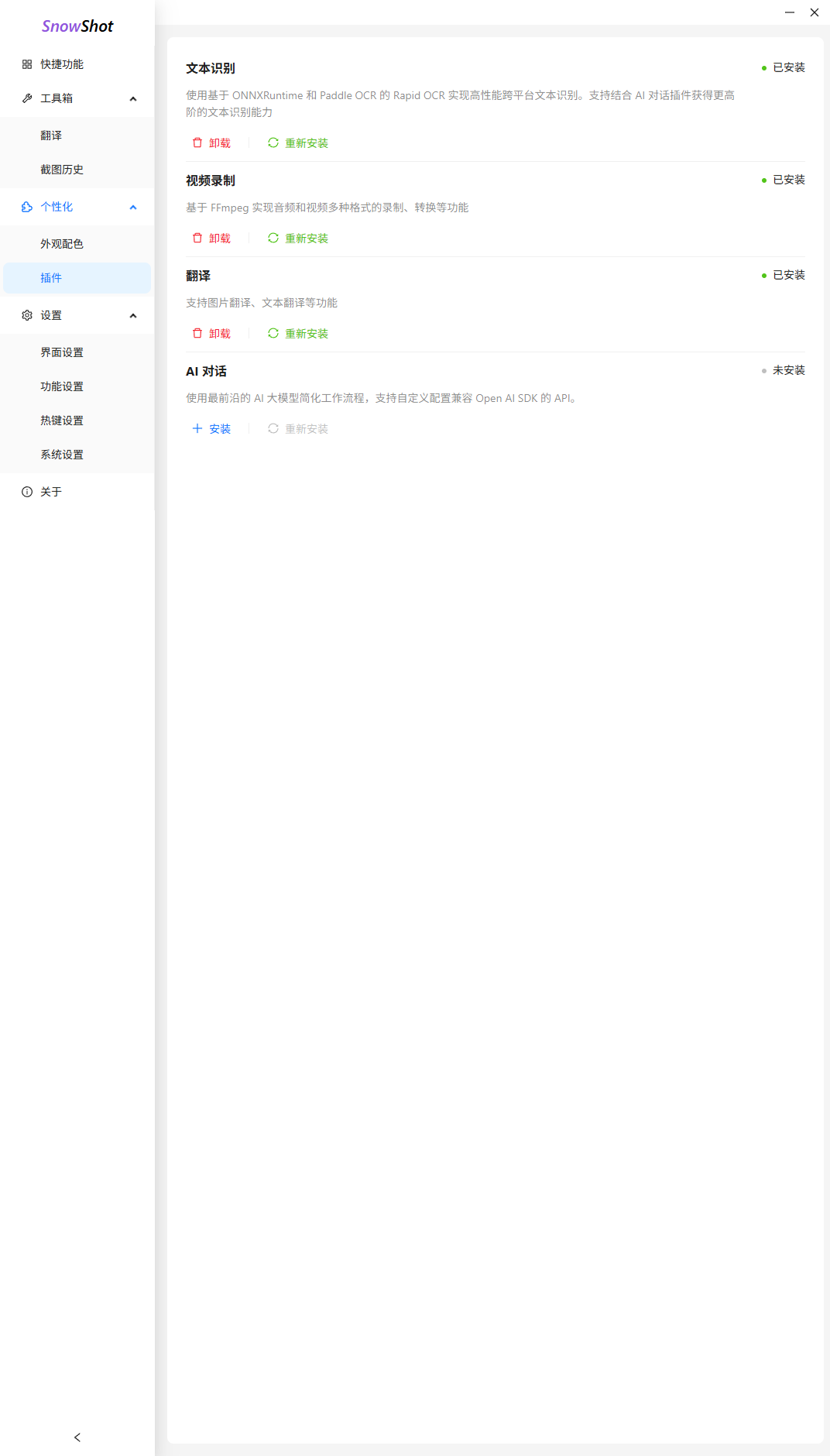
Task: Uninstall the 翻译 plugin
Action: 211,334
